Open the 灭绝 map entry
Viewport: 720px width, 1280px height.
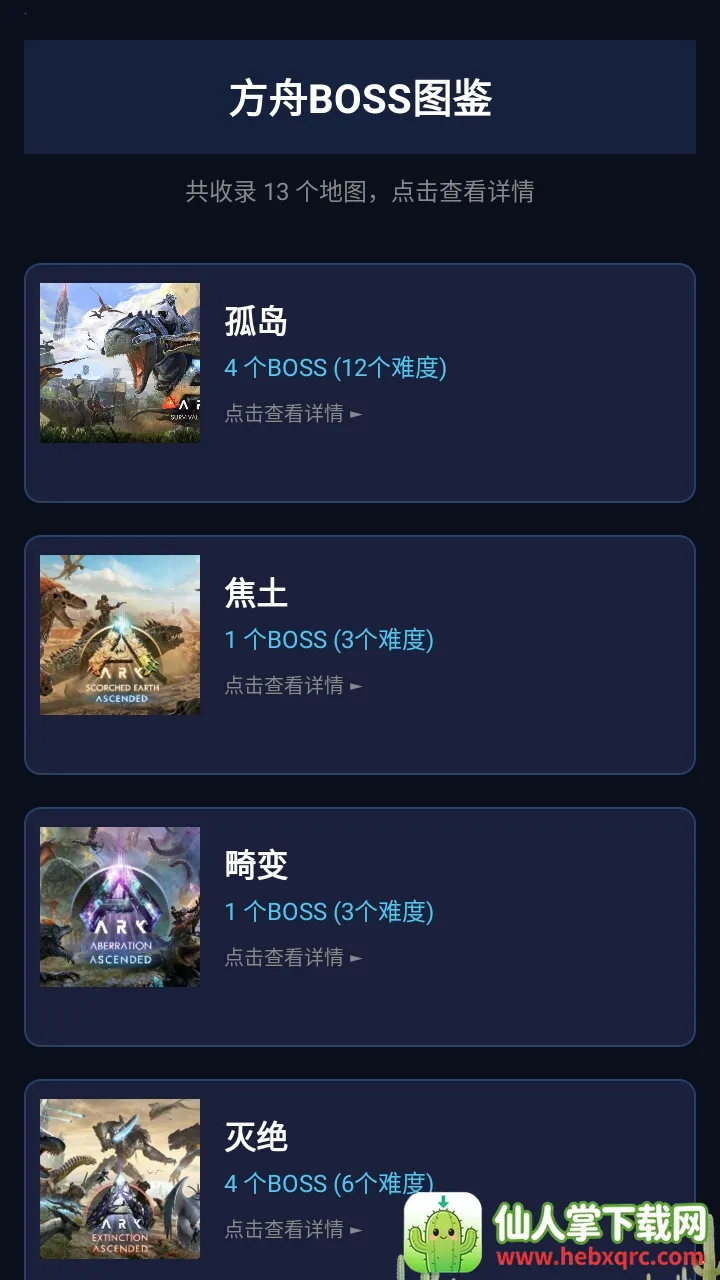[300, 1160]
